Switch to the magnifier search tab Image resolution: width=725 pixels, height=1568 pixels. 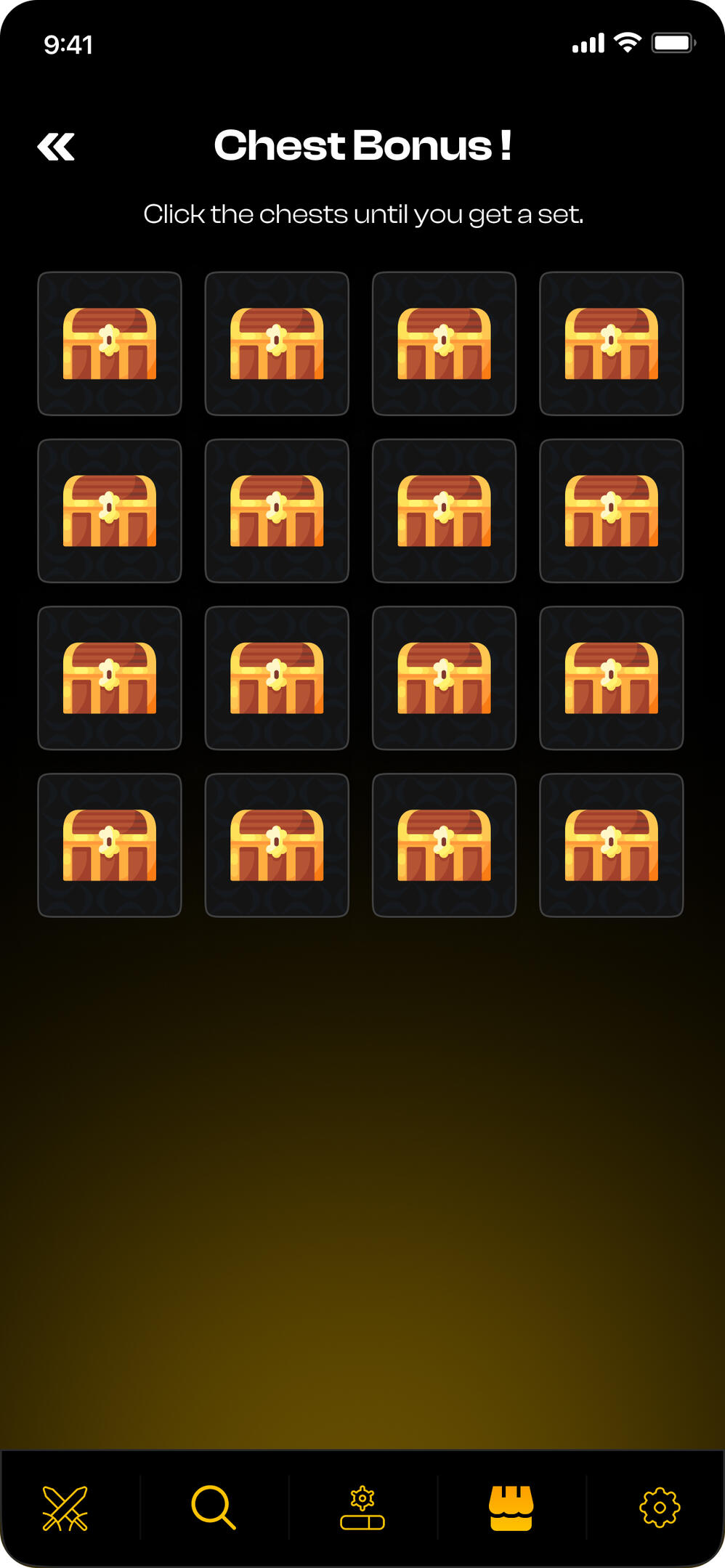coord(214,1508)
